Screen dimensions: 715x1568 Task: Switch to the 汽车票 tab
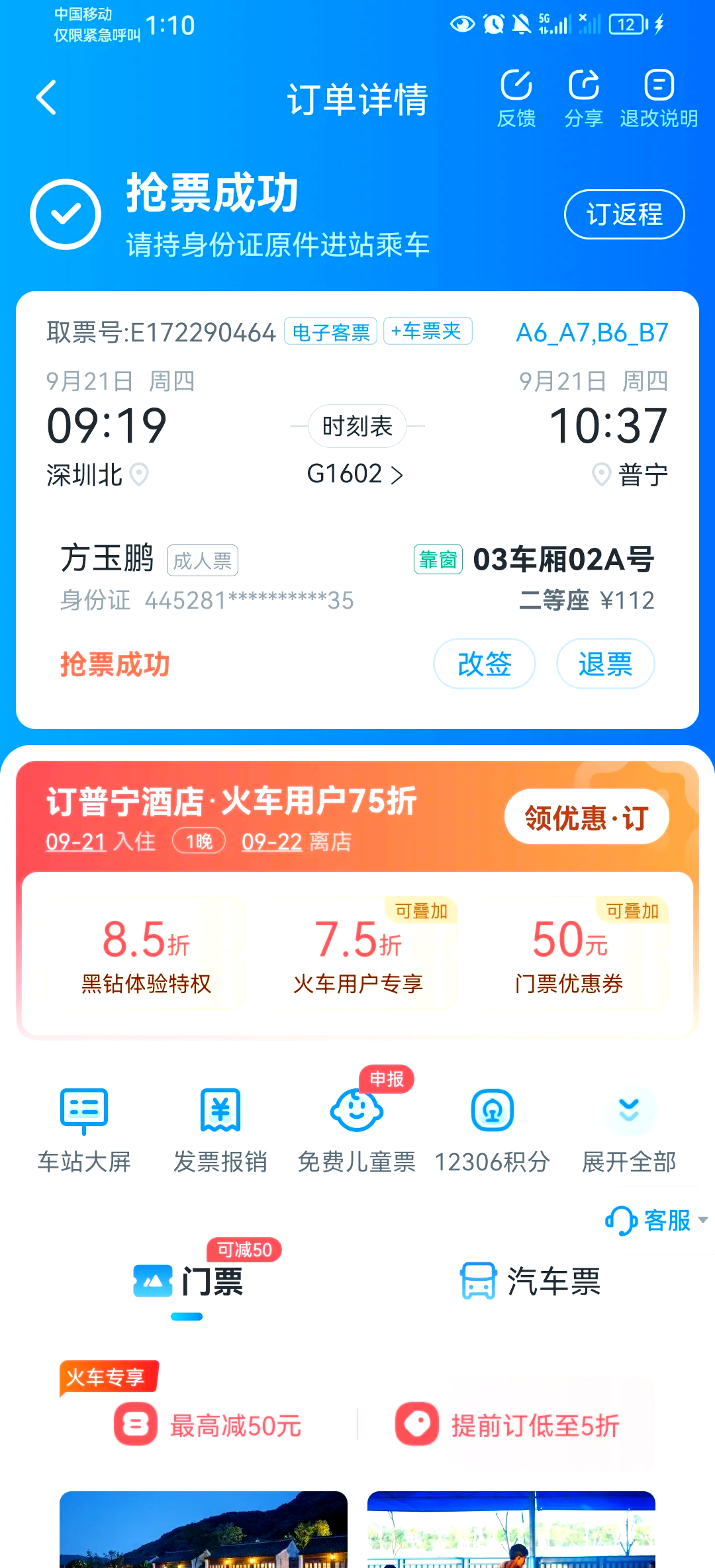[532, 1281]
